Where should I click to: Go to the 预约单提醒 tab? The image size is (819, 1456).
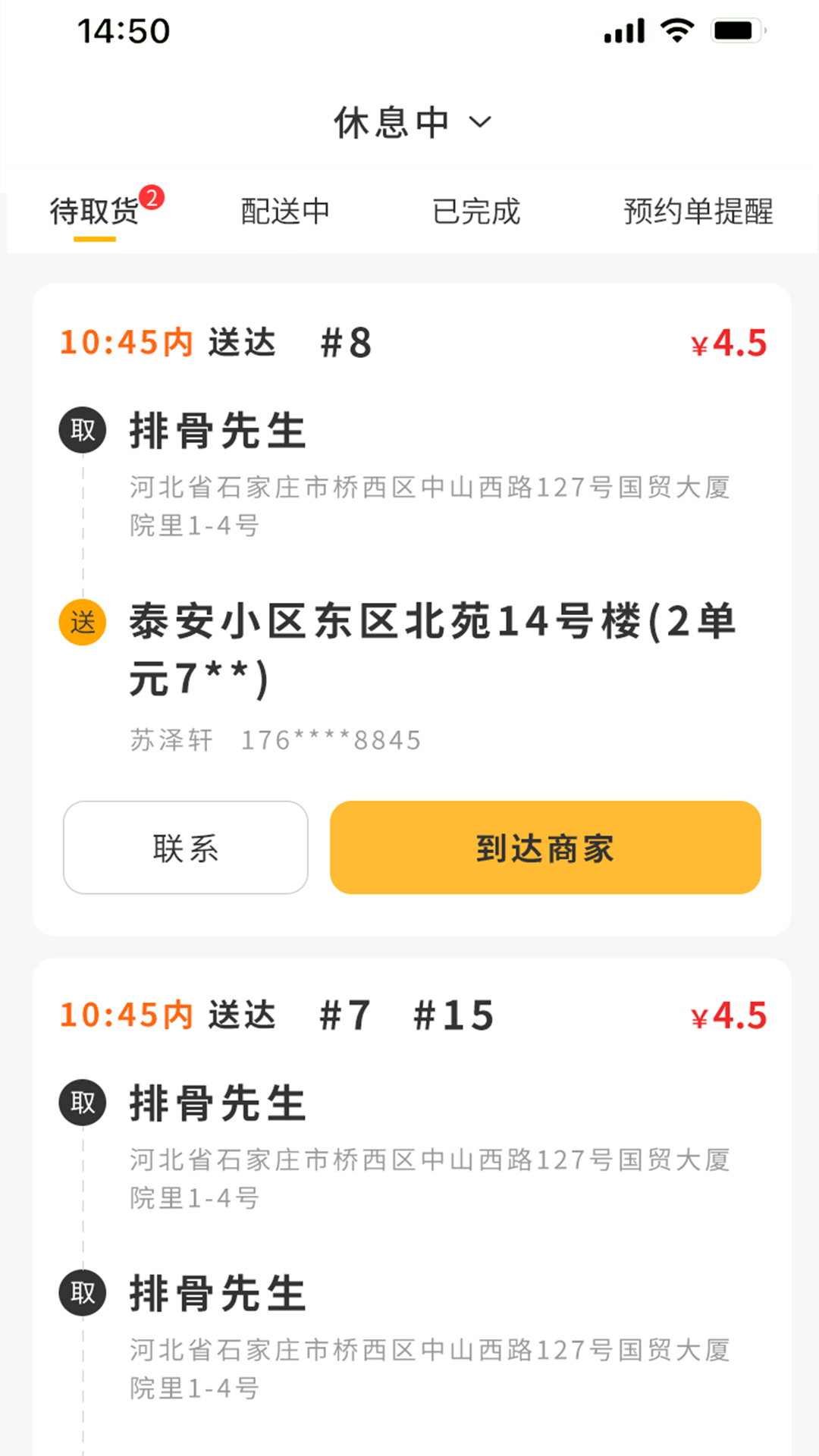[x=698, y=212]
